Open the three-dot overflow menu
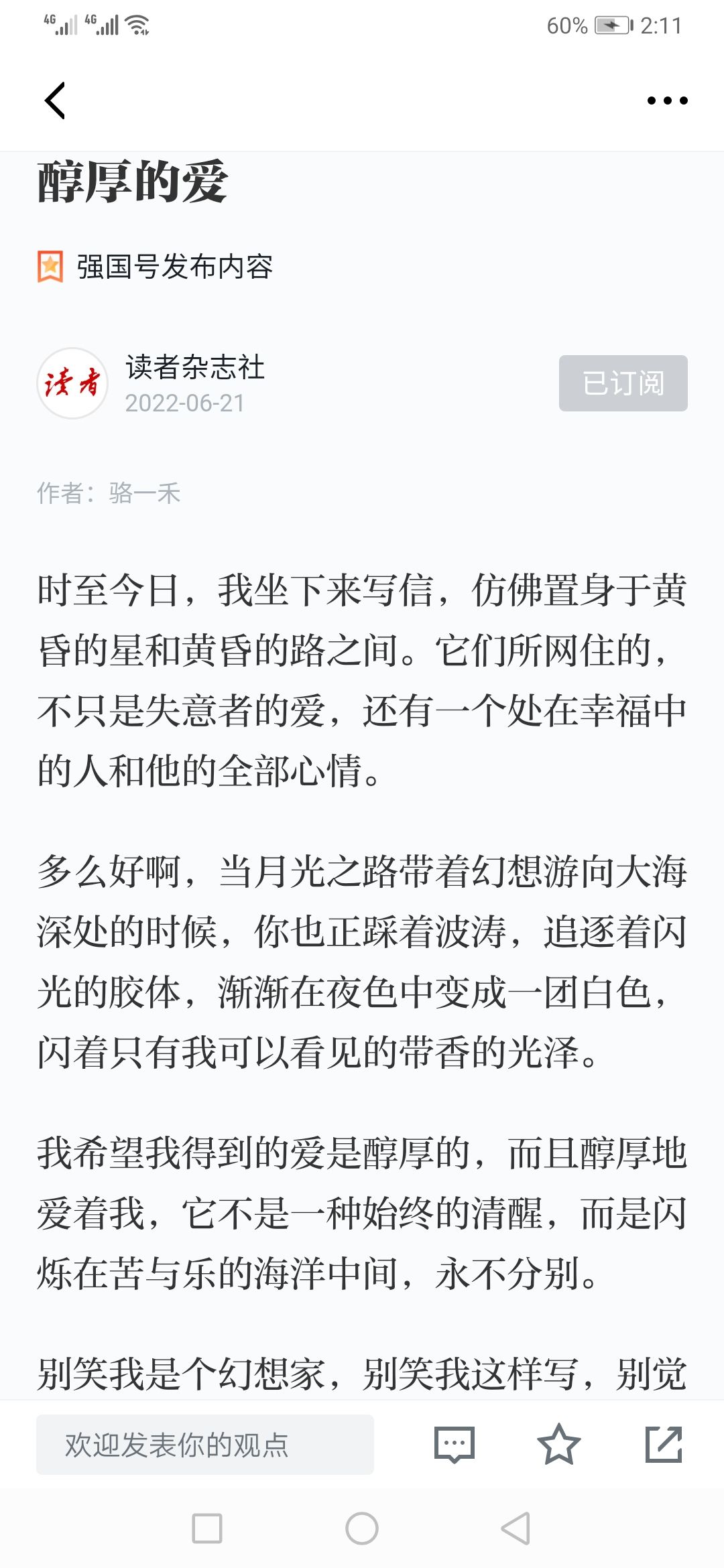 pos(667,101)
